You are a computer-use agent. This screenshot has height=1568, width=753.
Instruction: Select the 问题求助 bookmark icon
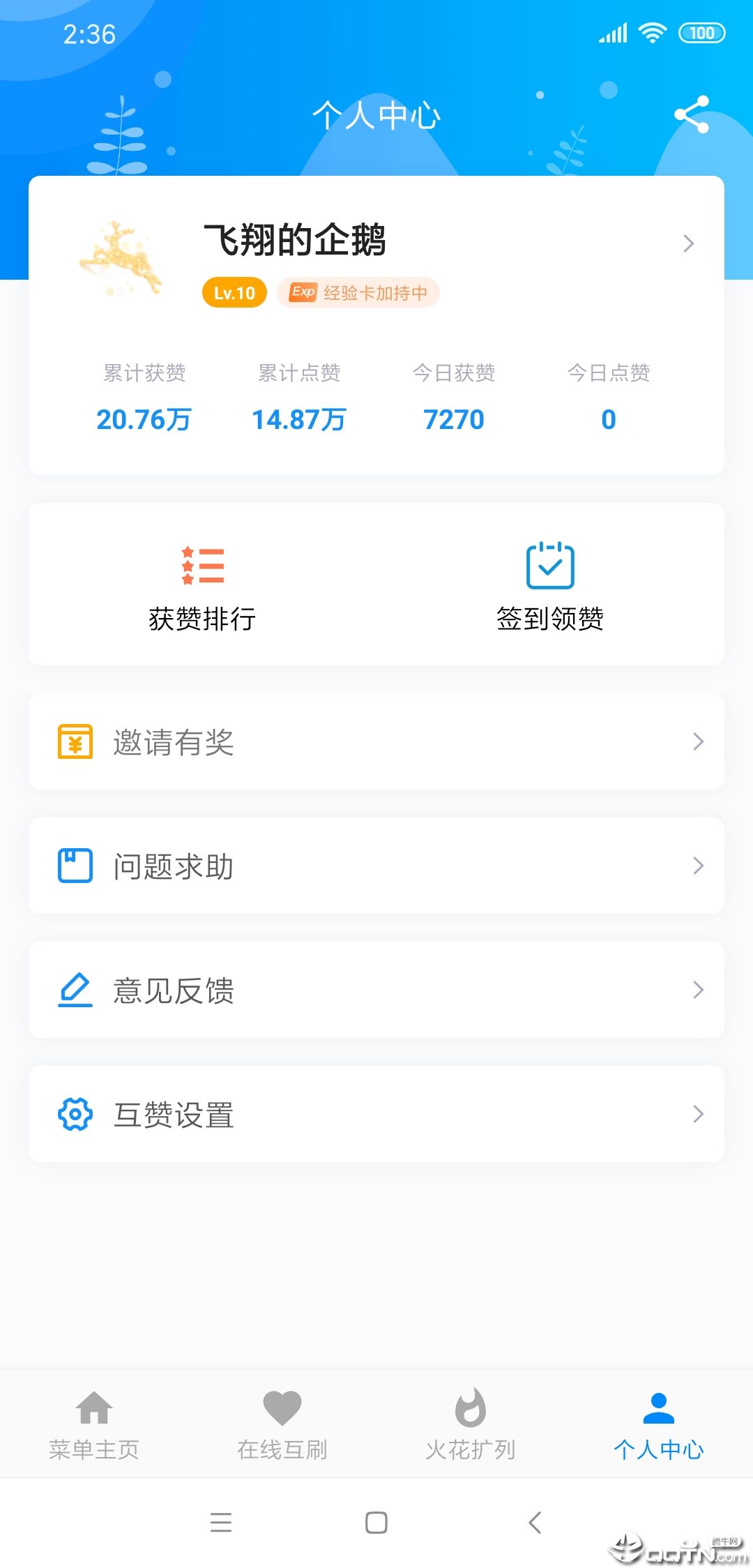pyautogui.click(x=75, y=866)
